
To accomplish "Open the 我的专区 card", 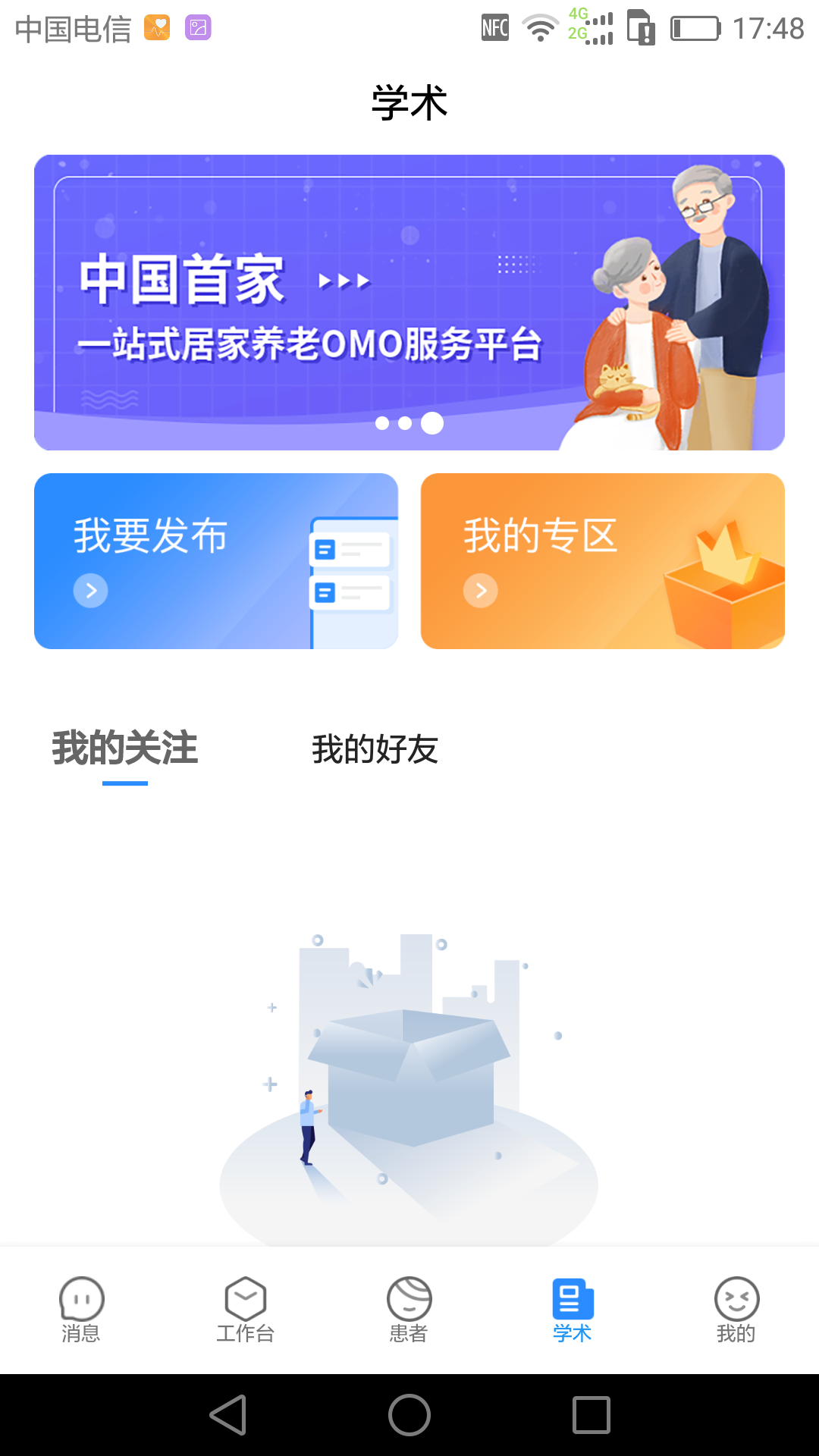I will click(x=603, y=561).
